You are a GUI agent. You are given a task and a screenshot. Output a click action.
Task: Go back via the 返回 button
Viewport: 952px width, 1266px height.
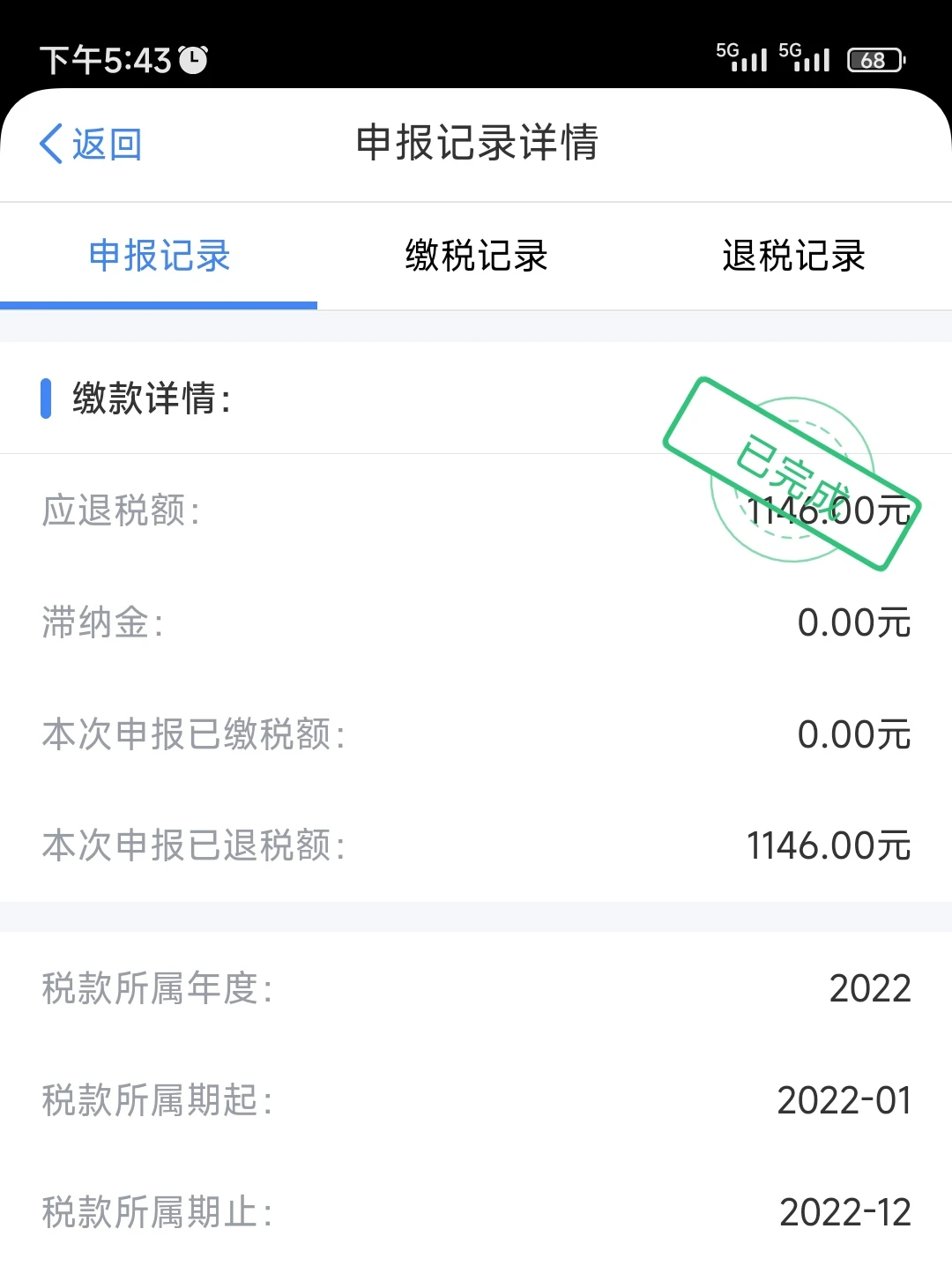tap(91, 144)
